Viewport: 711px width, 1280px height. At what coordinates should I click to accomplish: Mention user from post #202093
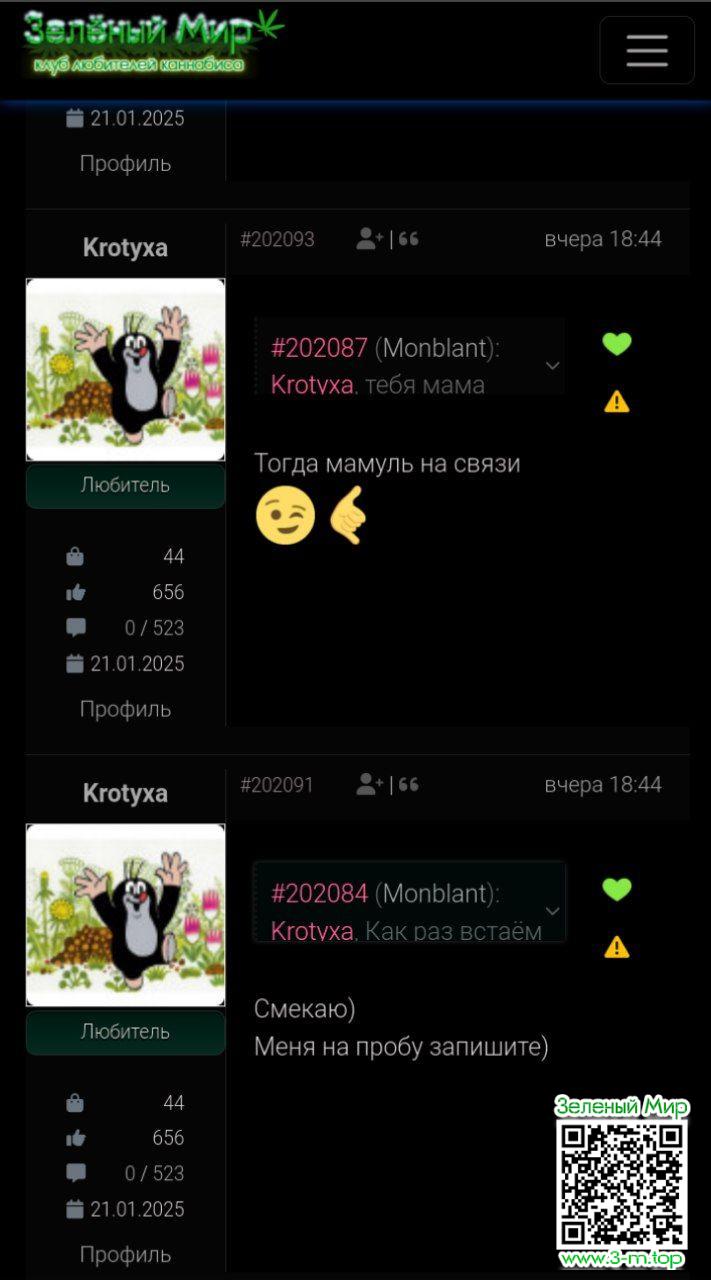369,239
